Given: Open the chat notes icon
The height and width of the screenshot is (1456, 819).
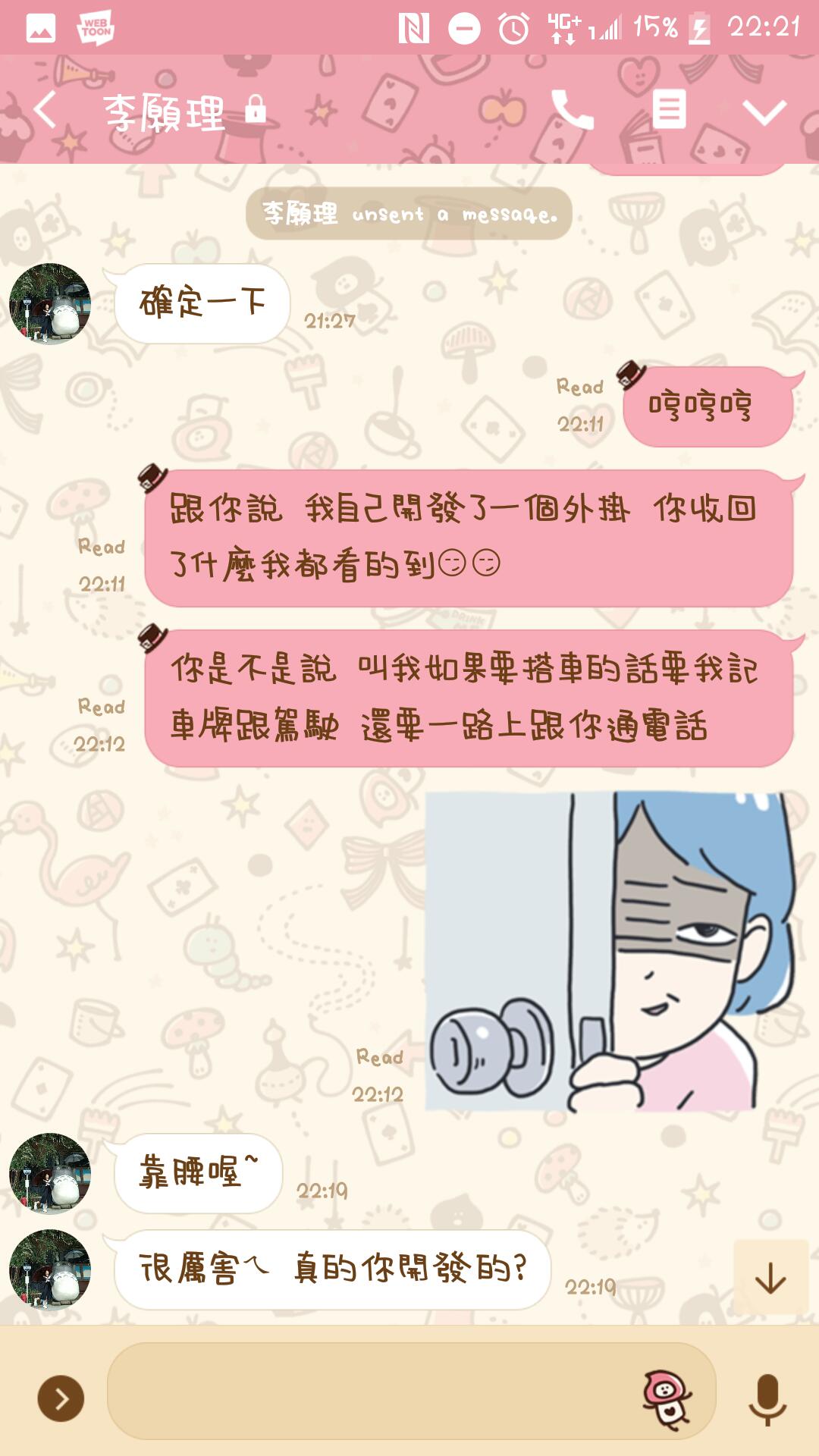Looking at the screenshot, I should (669, 109).
